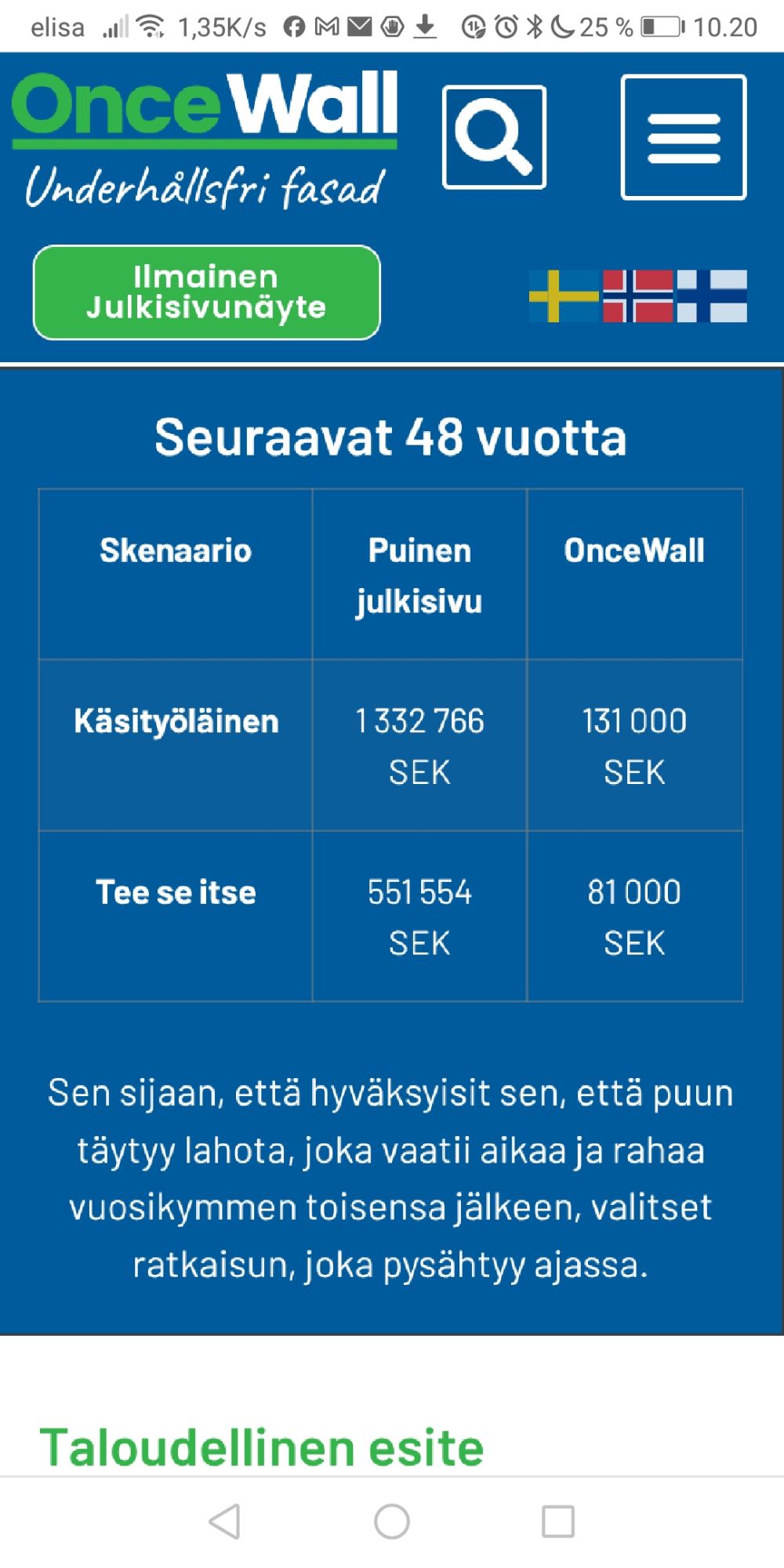This screenshot has width=784, height=1568.
Task: Tap the Ilmainen Julkisivunäyte button
Action: [206, 292]
